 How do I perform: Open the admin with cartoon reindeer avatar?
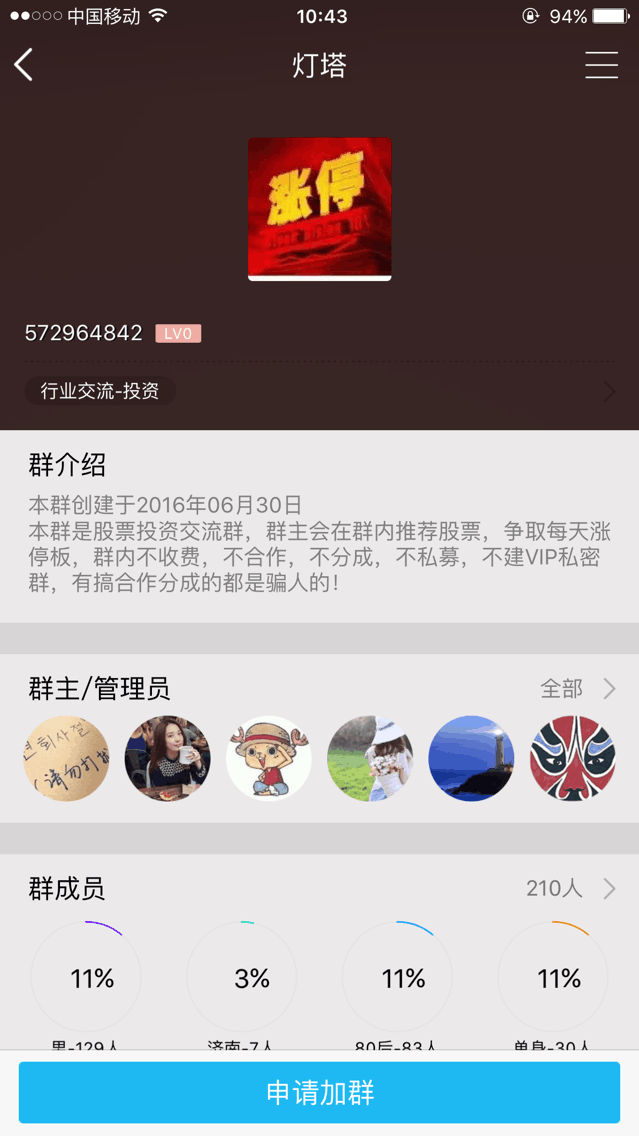(x=269, y=759)
